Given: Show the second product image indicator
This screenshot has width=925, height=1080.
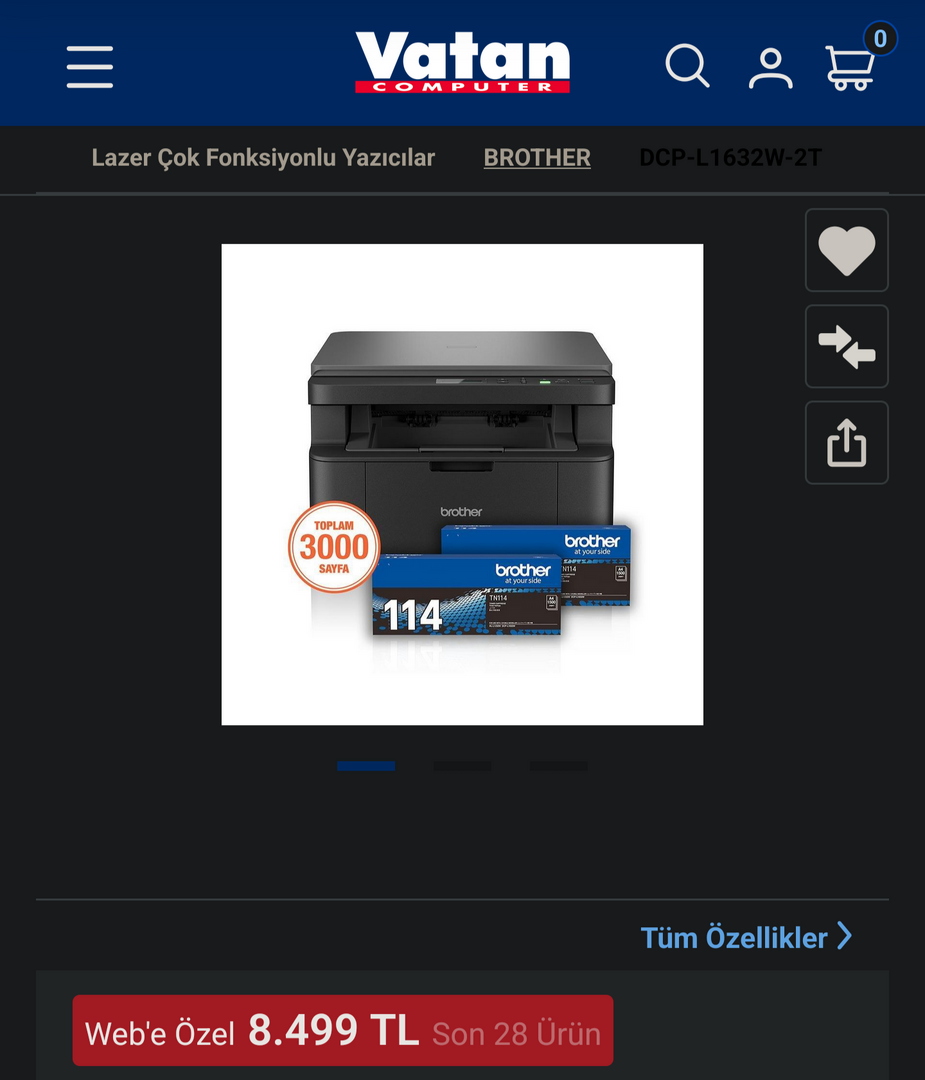Looking at the screenshot, I should pyautogui.click(x=462, y=766).
